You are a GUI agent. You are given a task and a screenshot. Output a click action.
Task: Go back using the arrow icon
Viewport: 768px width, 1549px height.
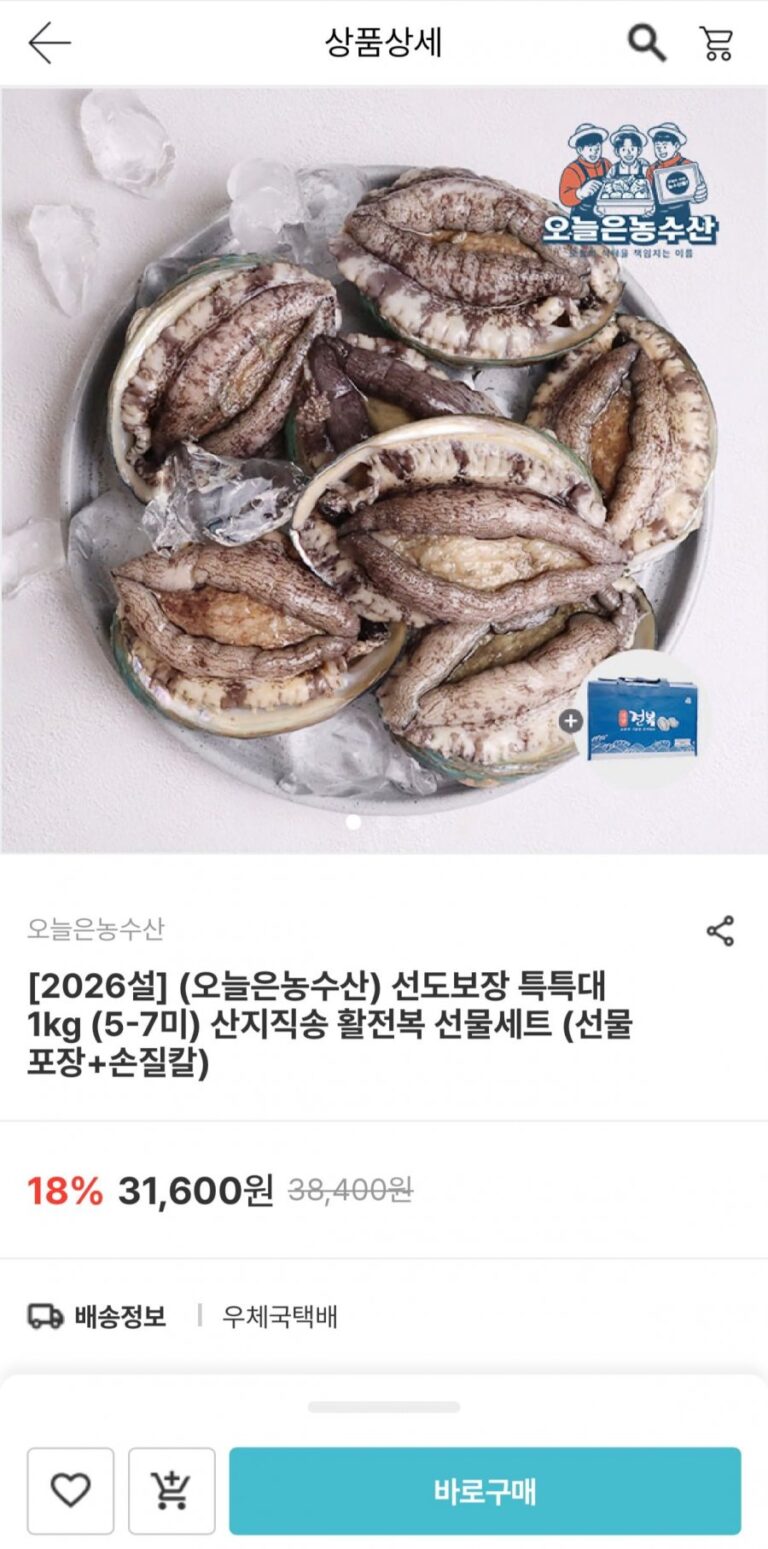tap(49, 43)
